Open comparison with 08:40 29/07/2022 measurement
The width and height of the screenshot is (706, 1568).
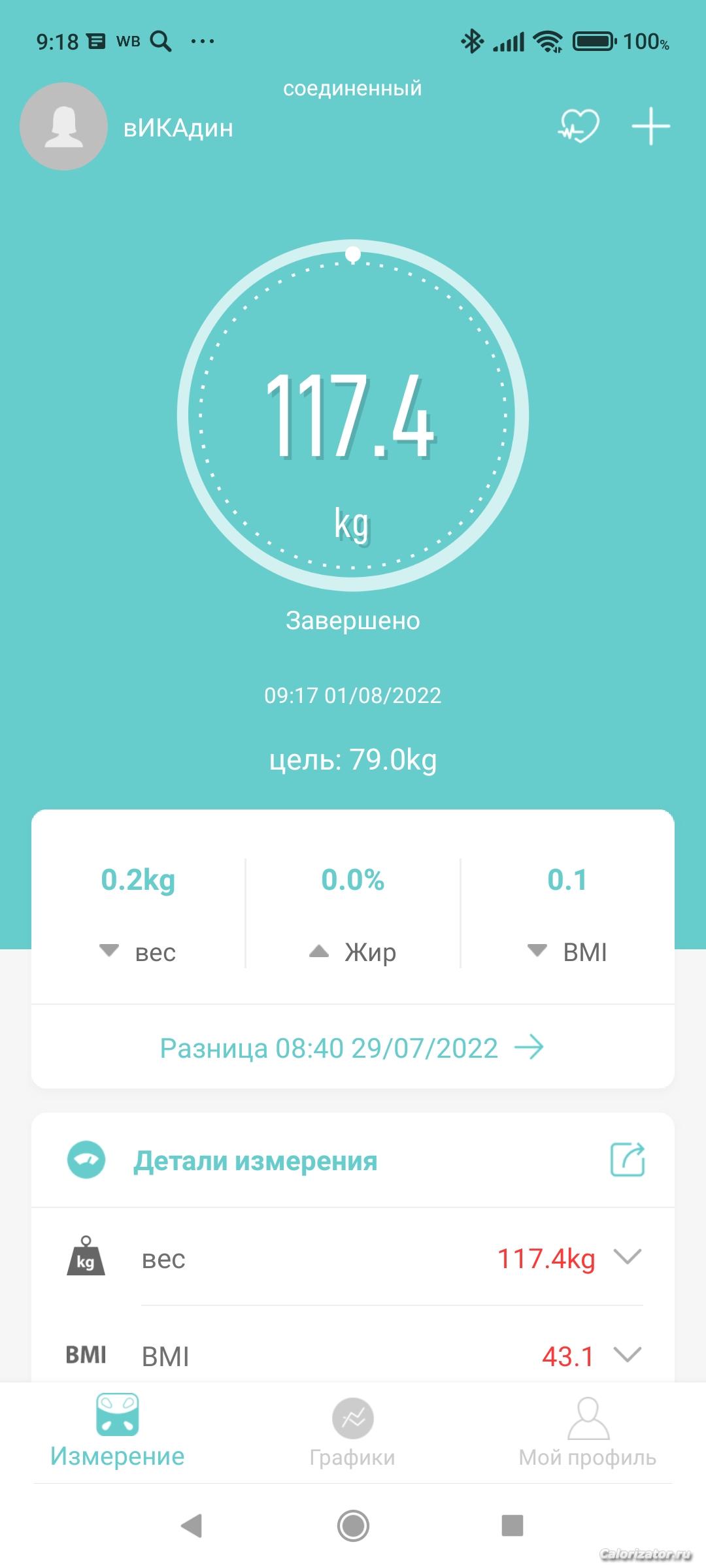tap(352, 1049)
